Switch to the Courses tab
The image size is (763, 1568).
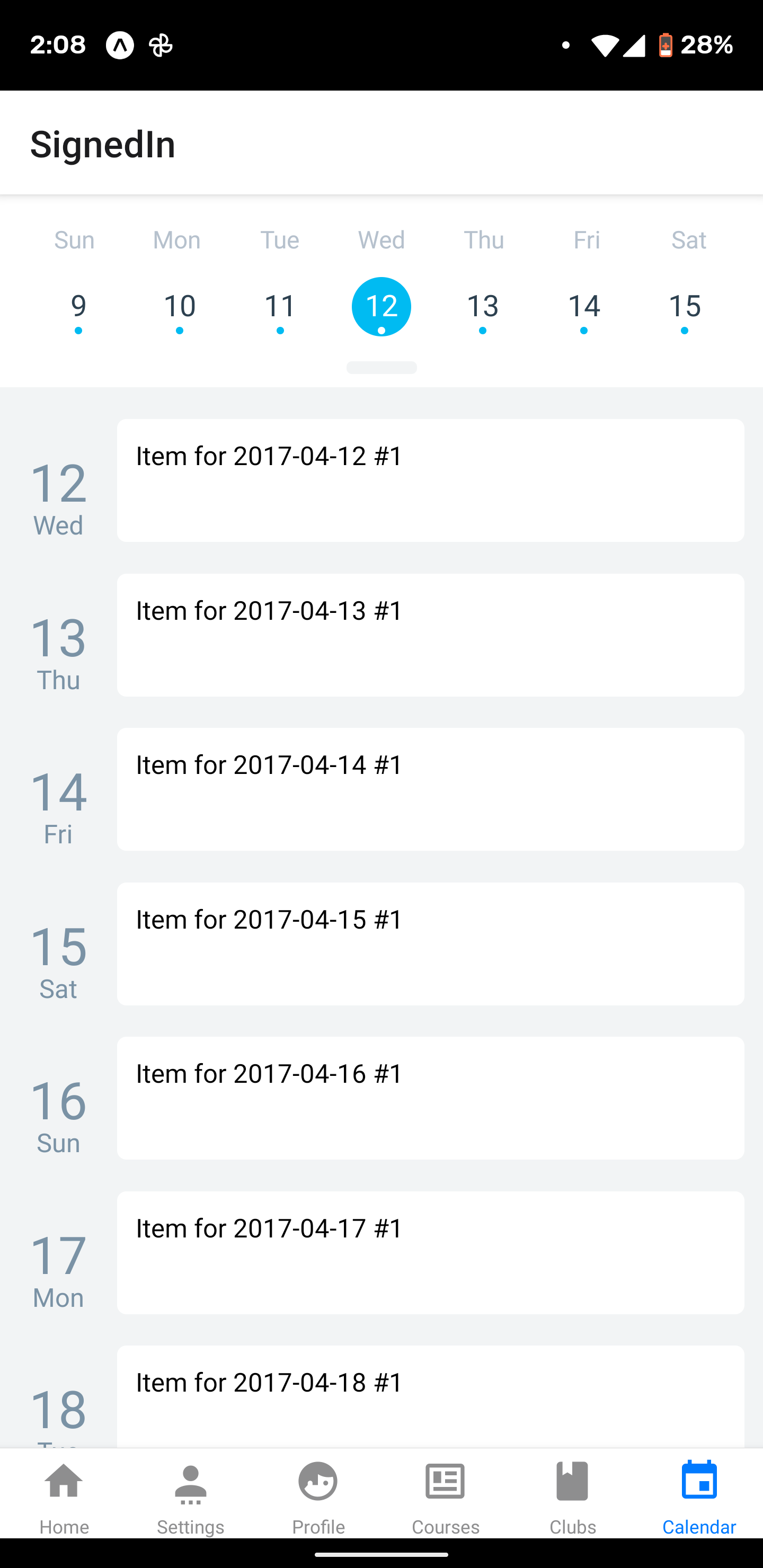point(445,1495)
